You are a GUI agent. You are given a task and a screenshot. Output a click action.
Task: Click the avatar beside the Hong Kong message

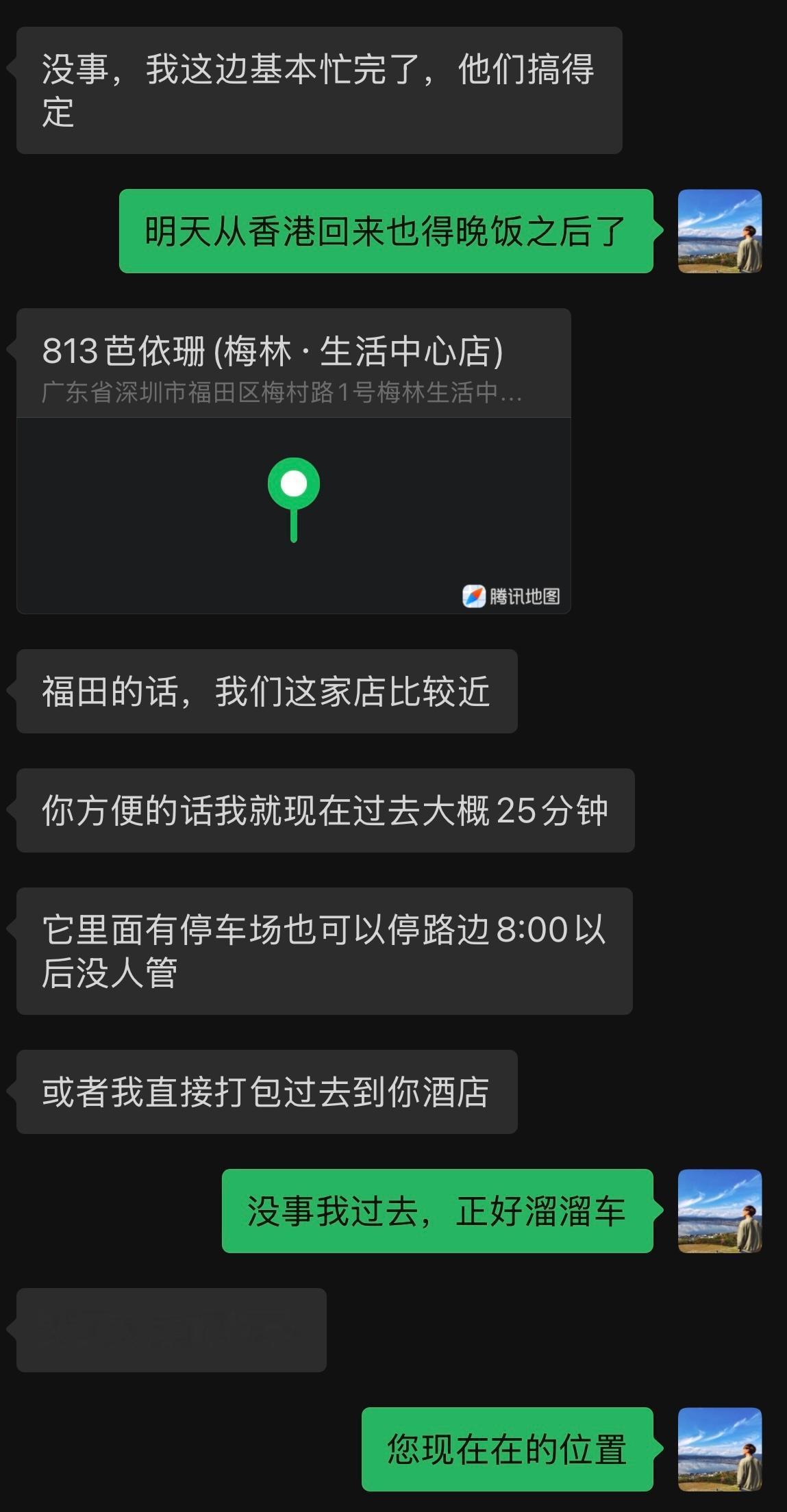pyautogui.click(x=718, y=233)
